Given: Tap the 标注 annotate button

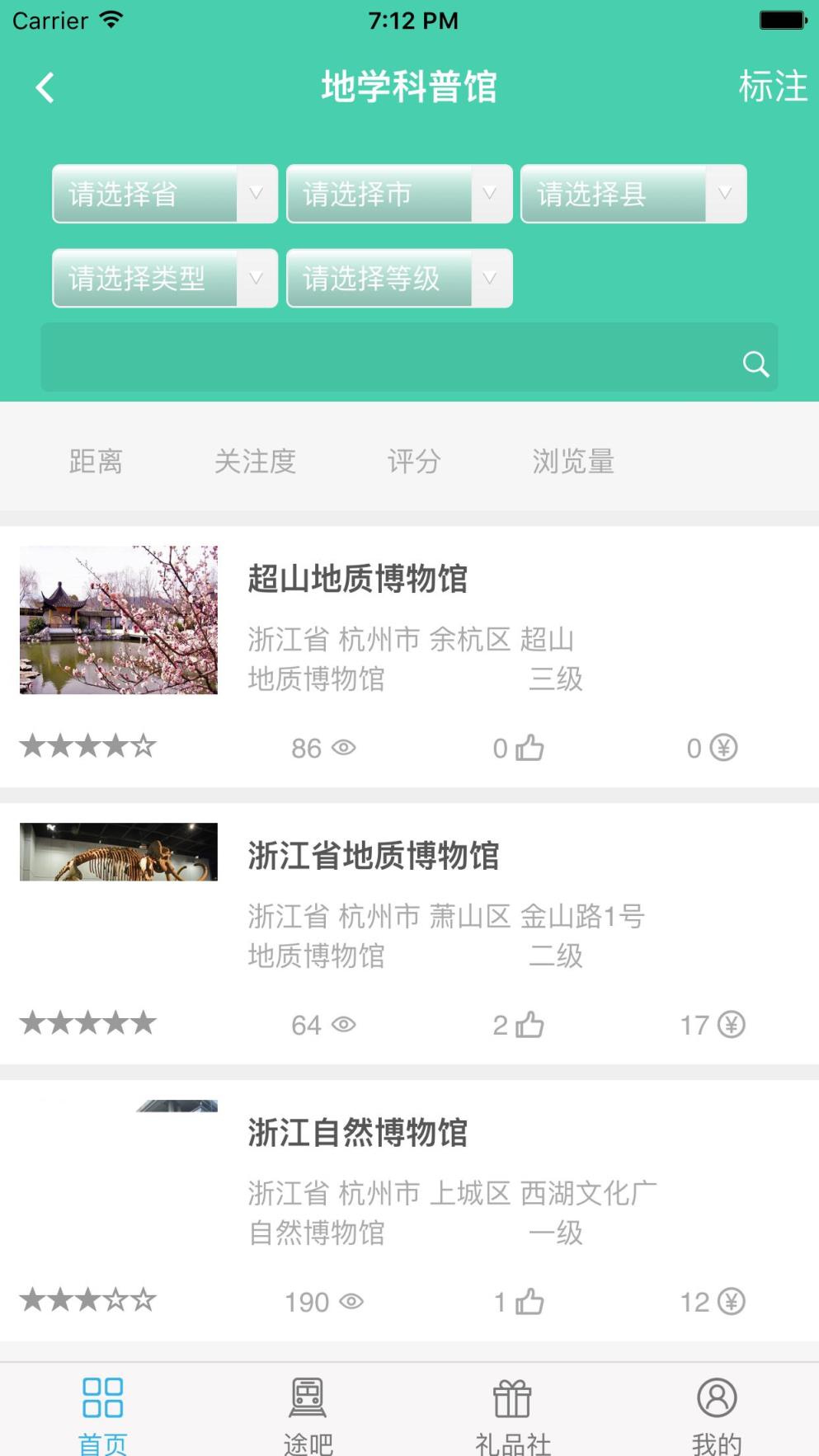Looking at the screenshot, I should point(774,87).
